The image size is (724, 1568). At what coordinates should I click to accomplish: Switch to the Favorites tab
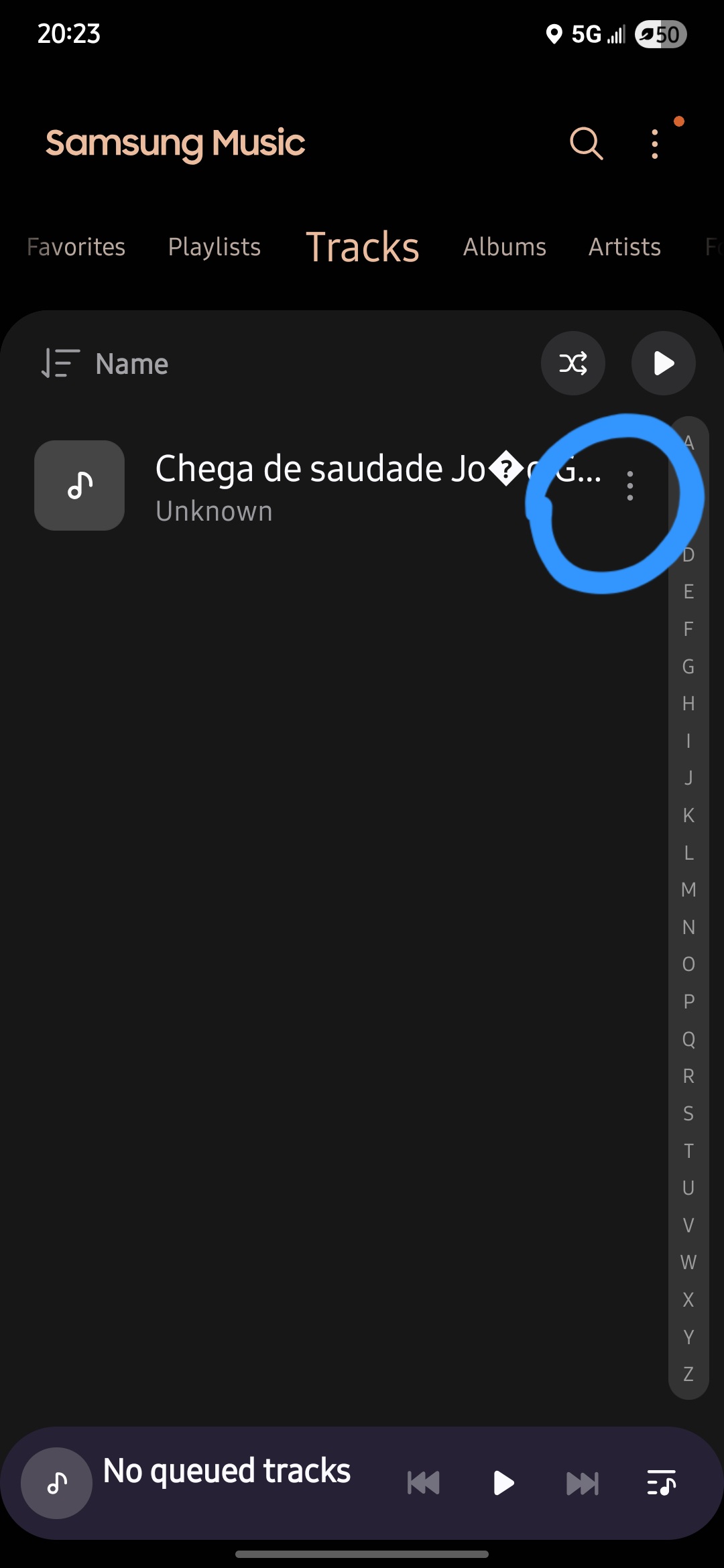[76, 247]
